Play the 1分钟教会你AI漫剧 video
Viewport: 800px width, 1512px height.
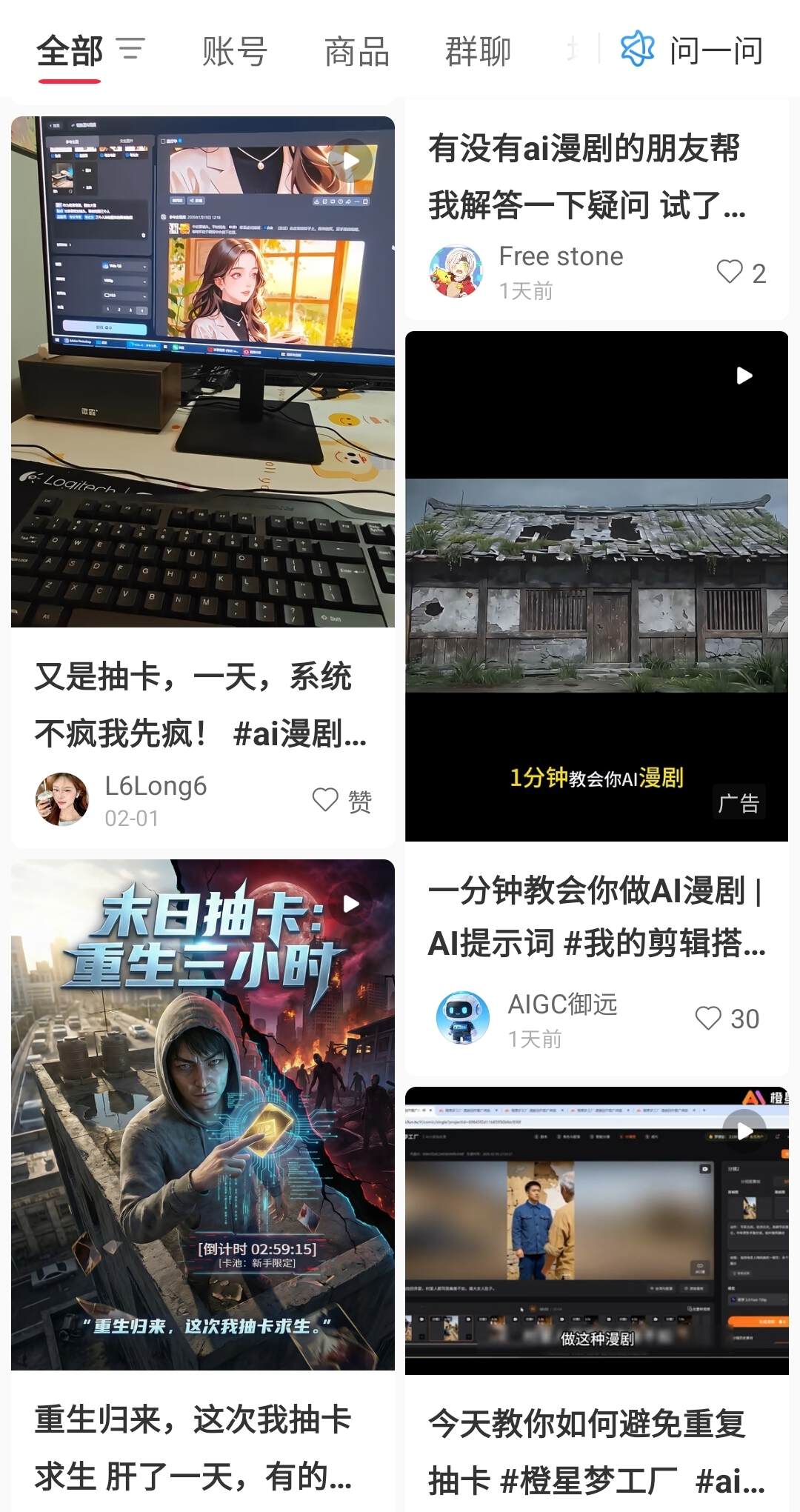pyautogui.click(x=596, y=585)
